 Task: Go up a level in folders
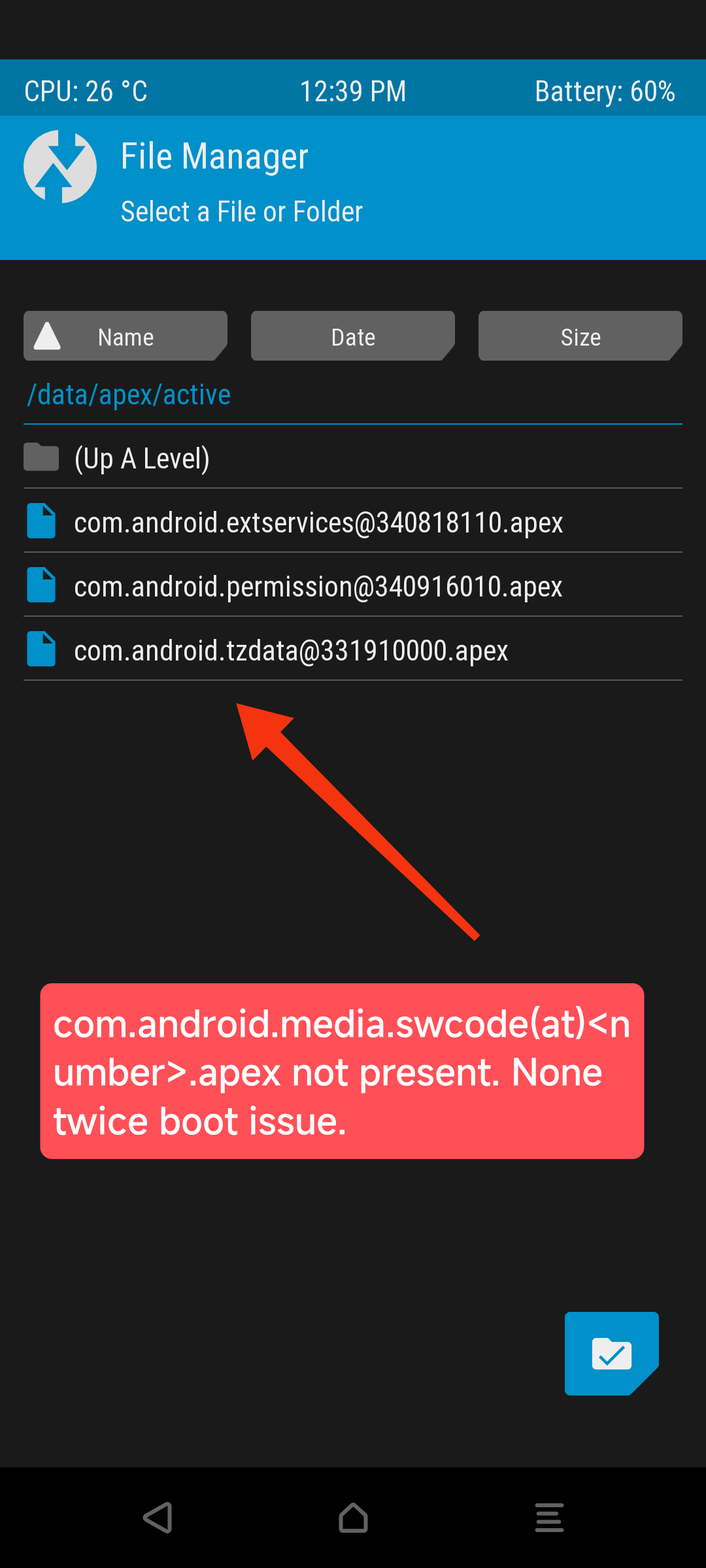(142, 458)
